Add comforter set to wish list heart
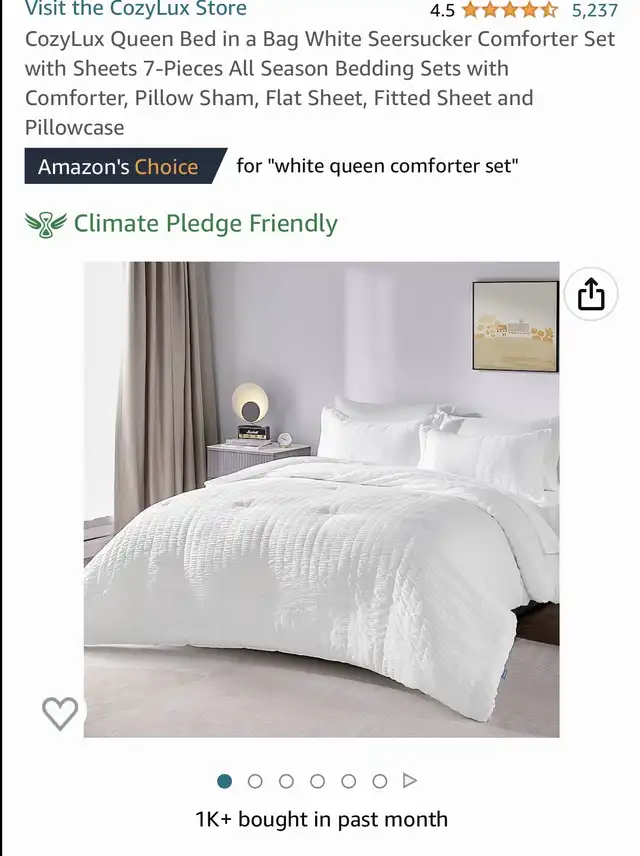640x856 pixels. click(x=60, y=713)
